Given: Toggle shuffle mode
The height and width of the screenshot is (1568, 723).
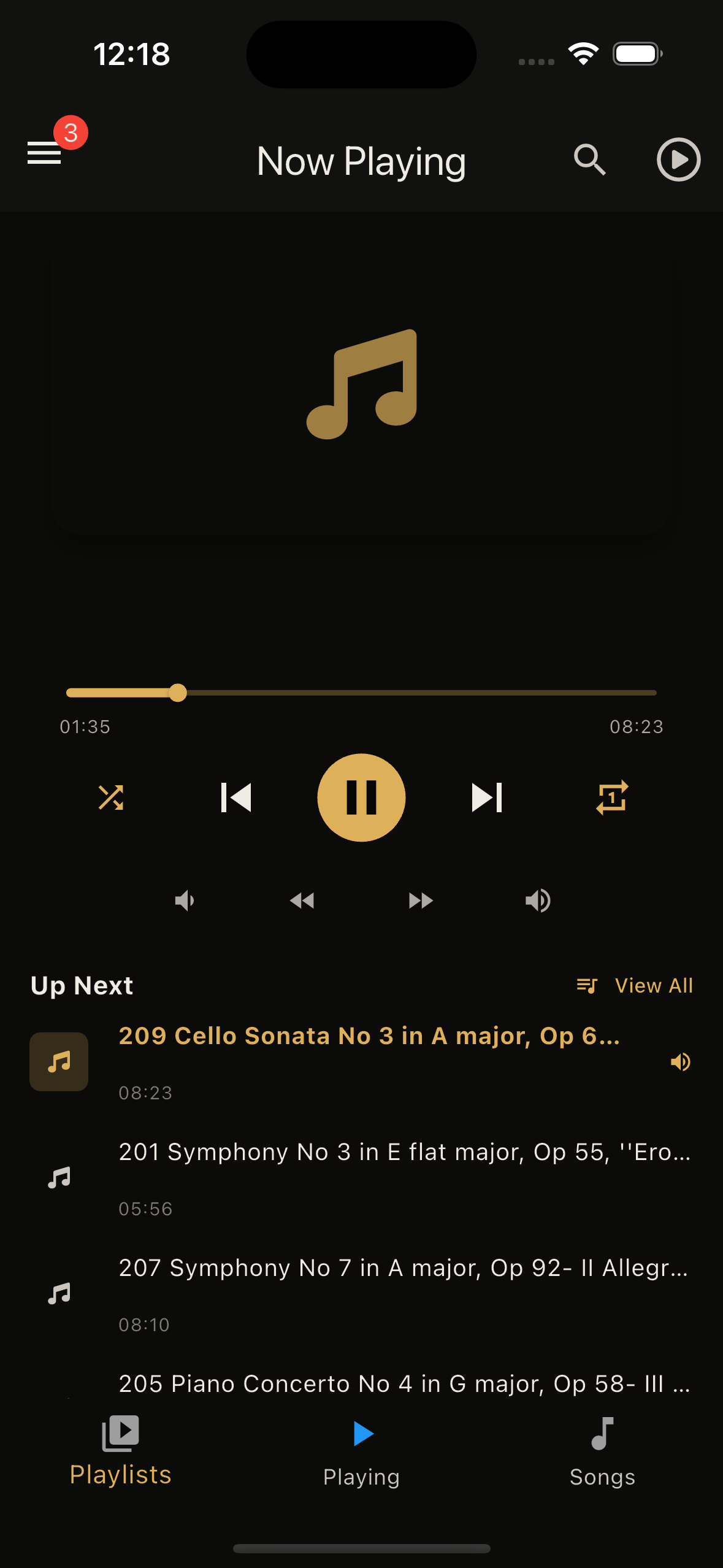Looking at the screenshot, I should pyautogui.click(x=111, y=797).
